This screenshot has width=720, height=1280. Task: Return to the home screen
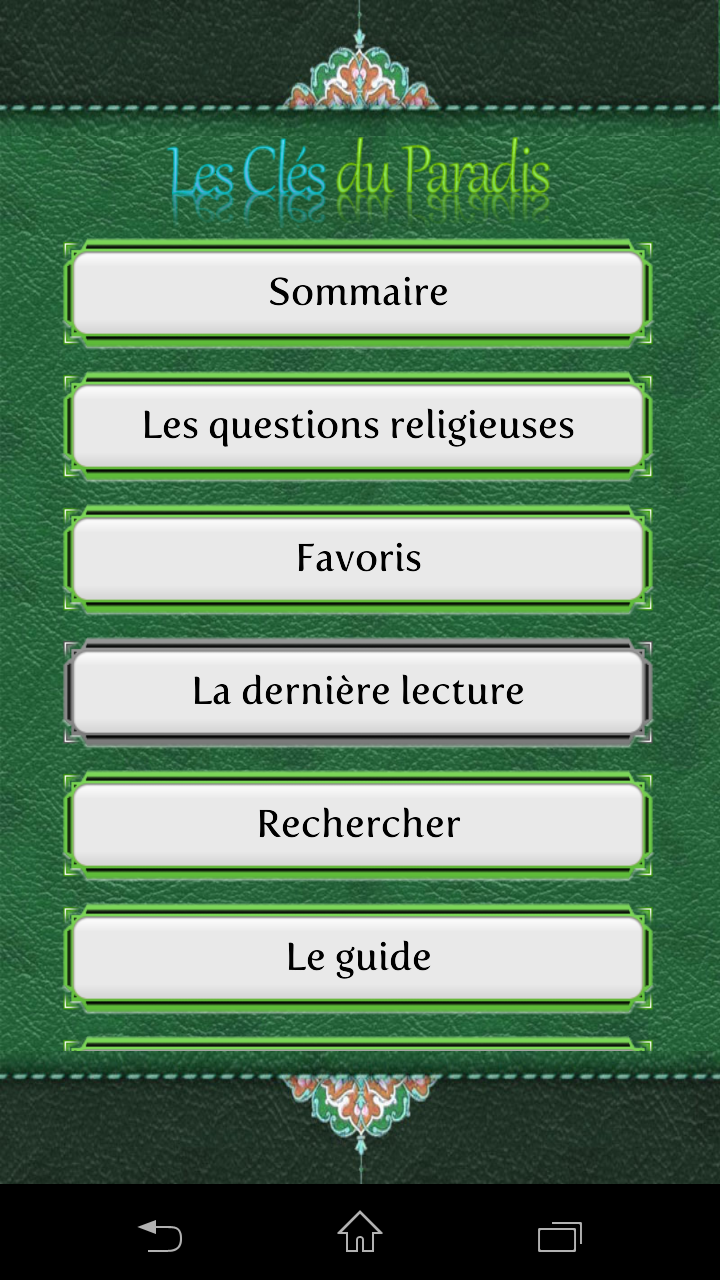pyautogui.click(x=360, y=1233)
